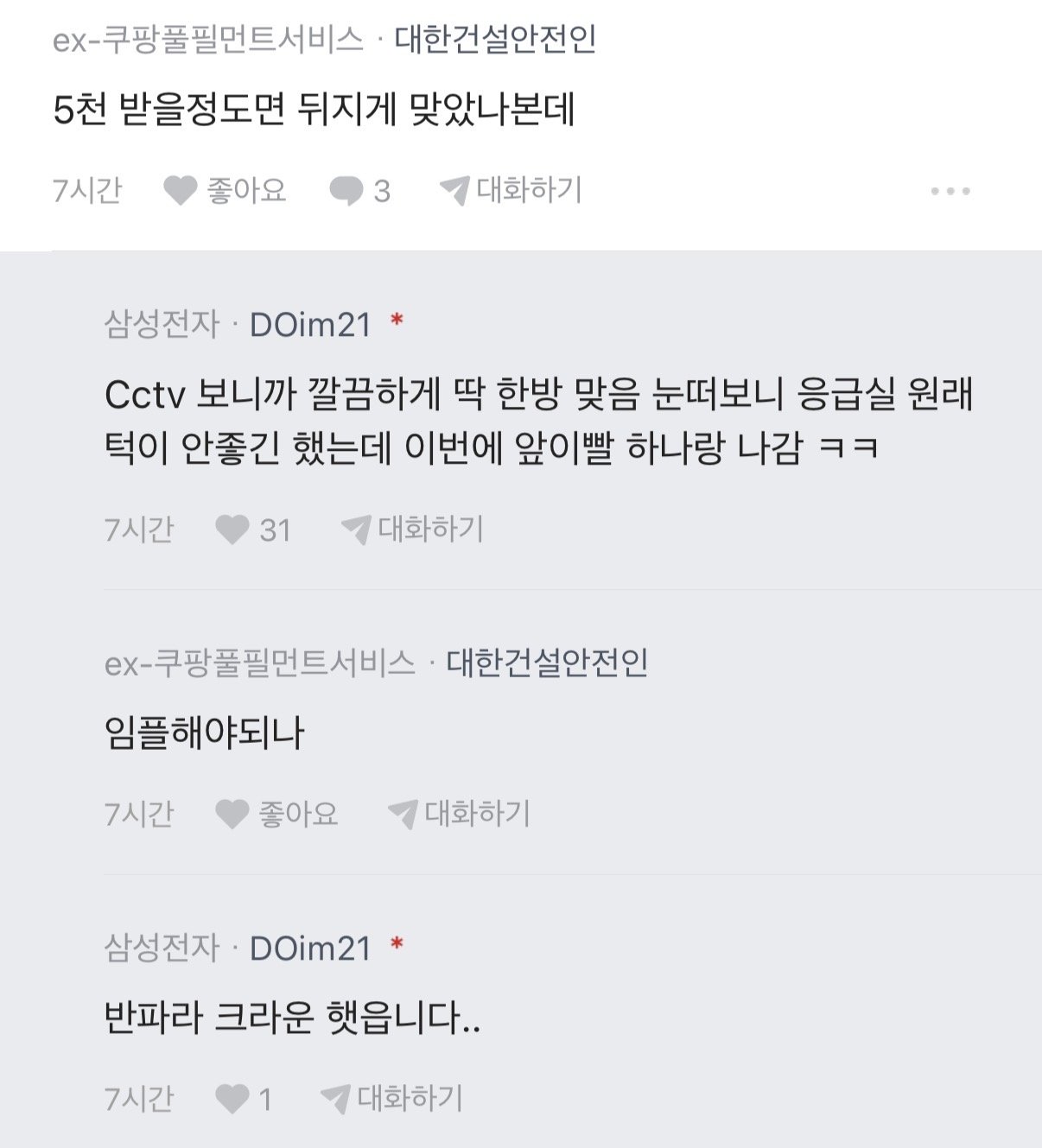Tap 대화하기 under the '5천 받을정도면' comment
The image size is (1042, 1148).
511,190
